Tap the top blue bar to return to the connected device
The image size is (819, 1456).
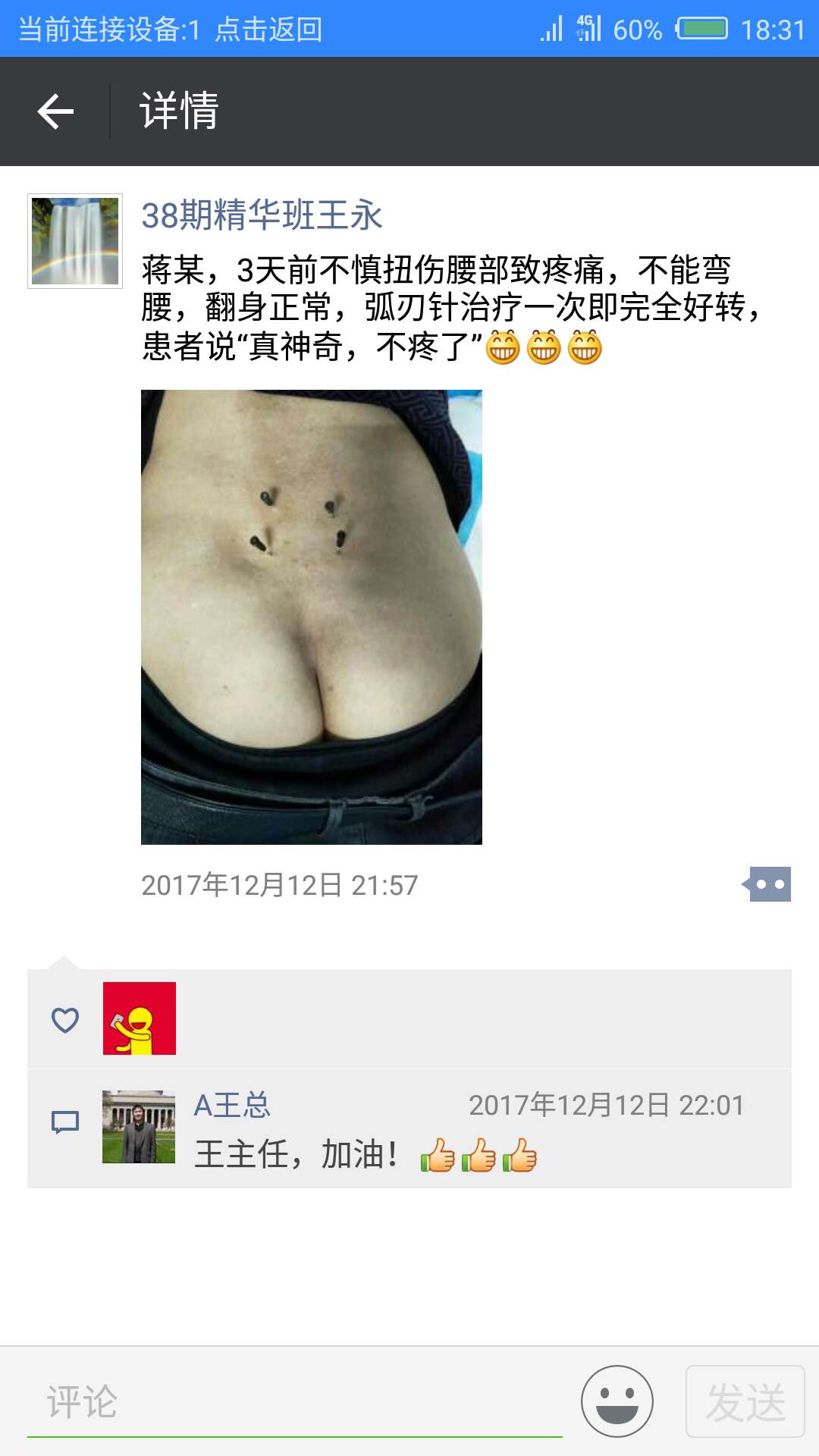409,29
